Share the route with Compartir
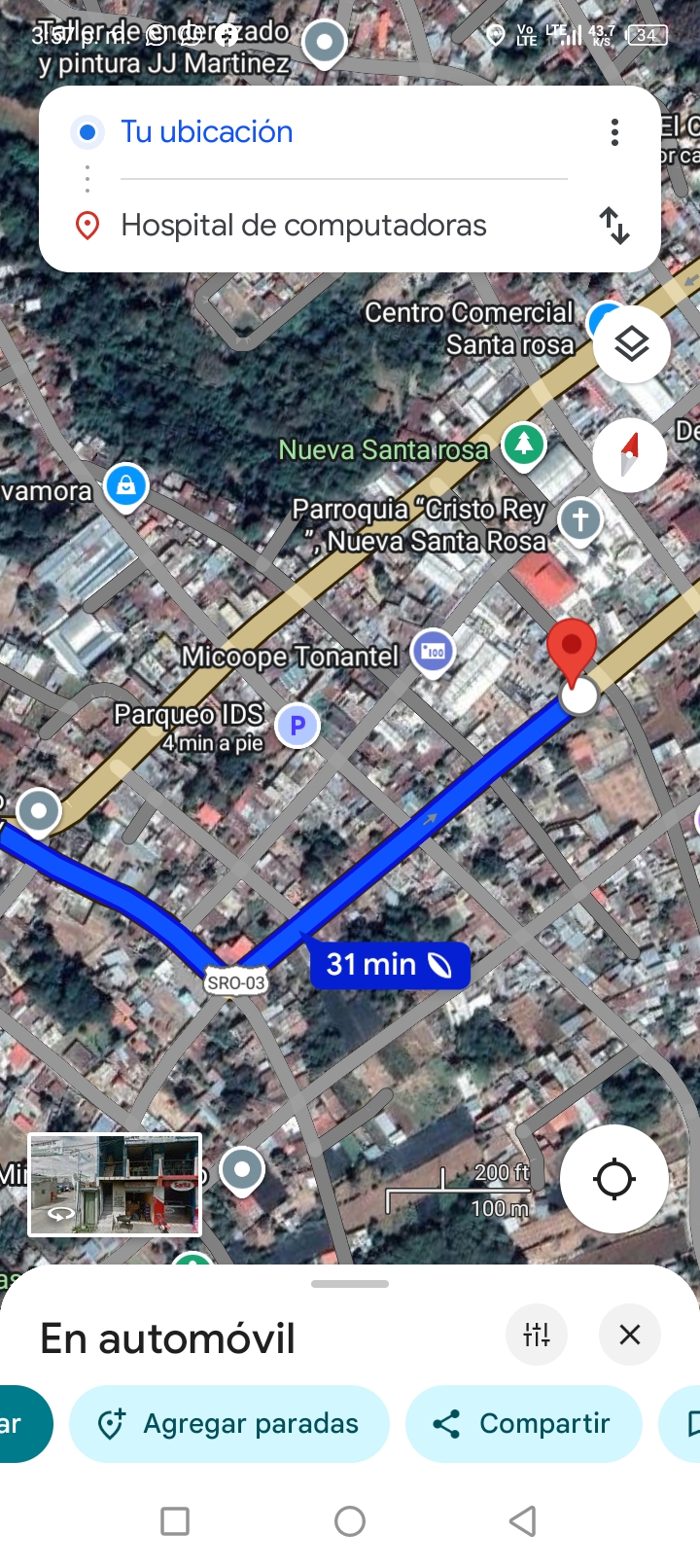This screenshot has width=700, height=1568. (x=523, y=1424)
